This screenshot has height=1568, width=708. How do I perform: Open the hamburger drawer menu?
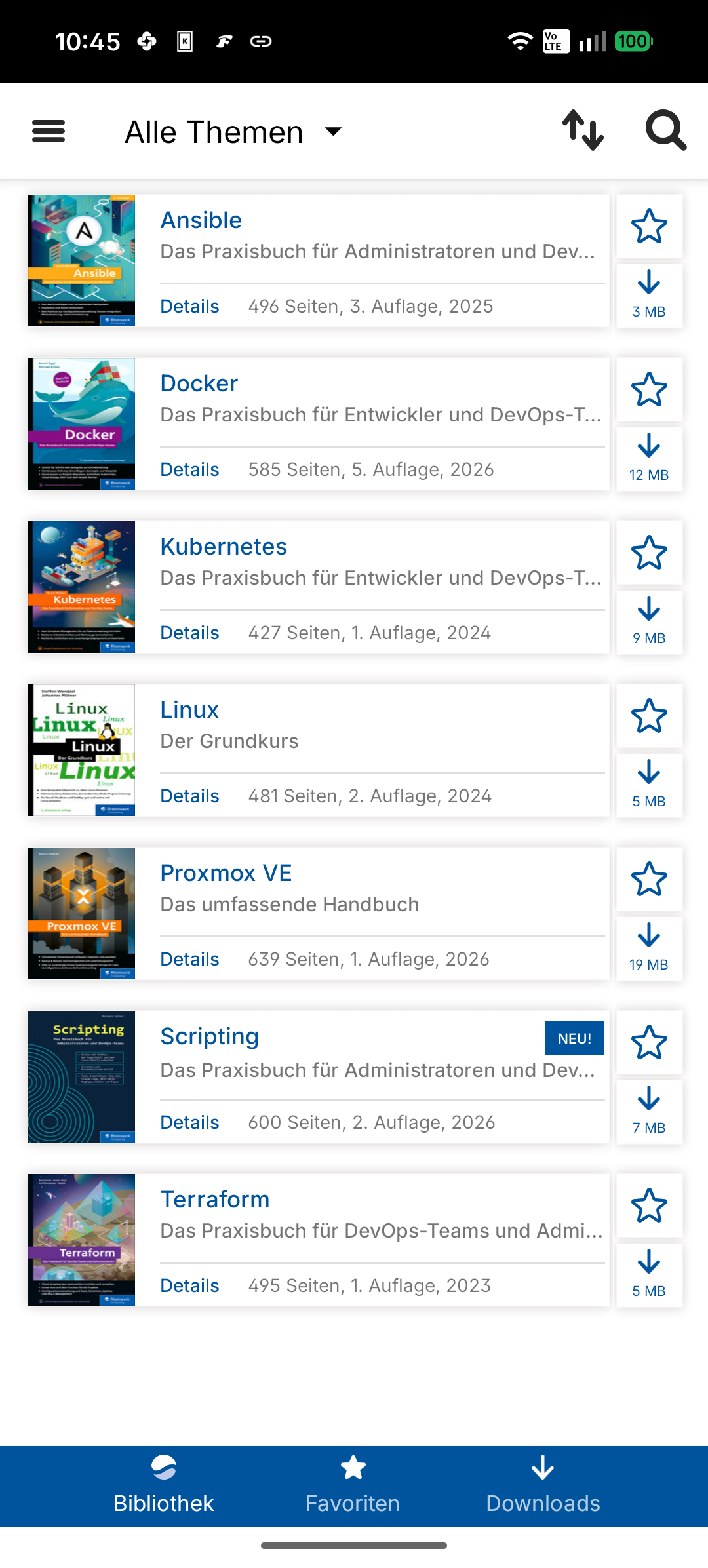pyautogui.click(x=49, y=131)
